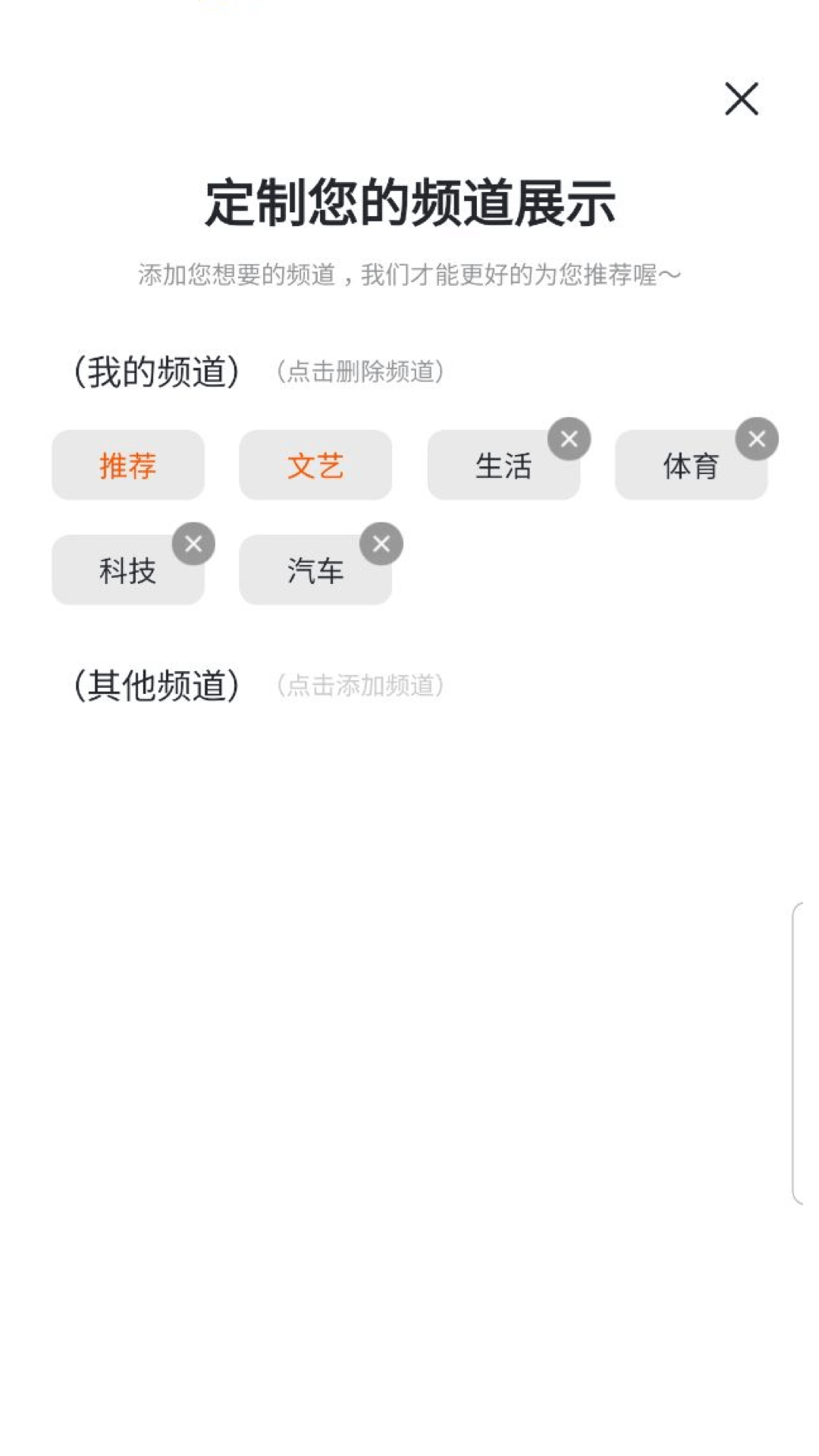The image size is (819, 1456).
Task: Tap the 推荐 channel chip
Action: [127, 465]
